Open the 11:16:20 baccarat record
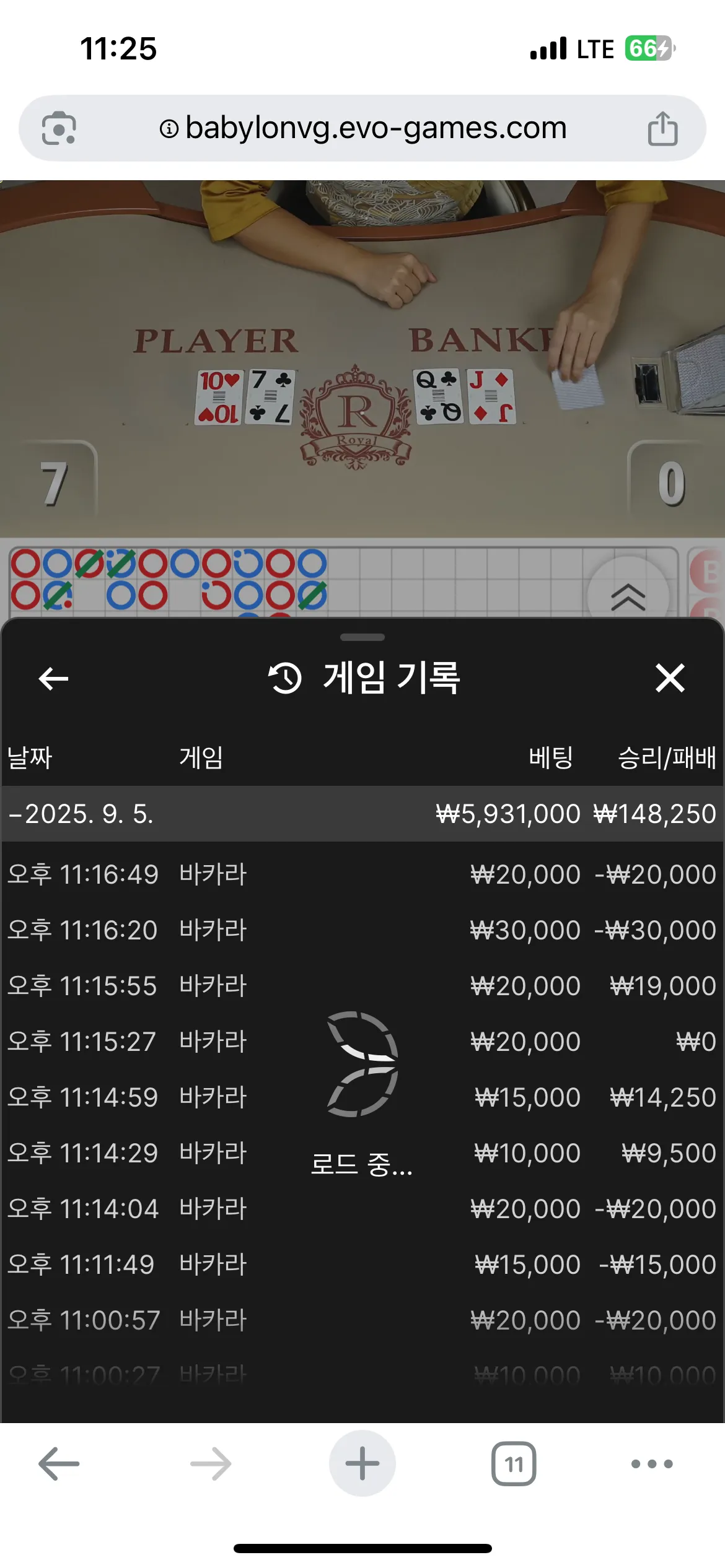Viewport: 725px width, 1568px height. 362,930
